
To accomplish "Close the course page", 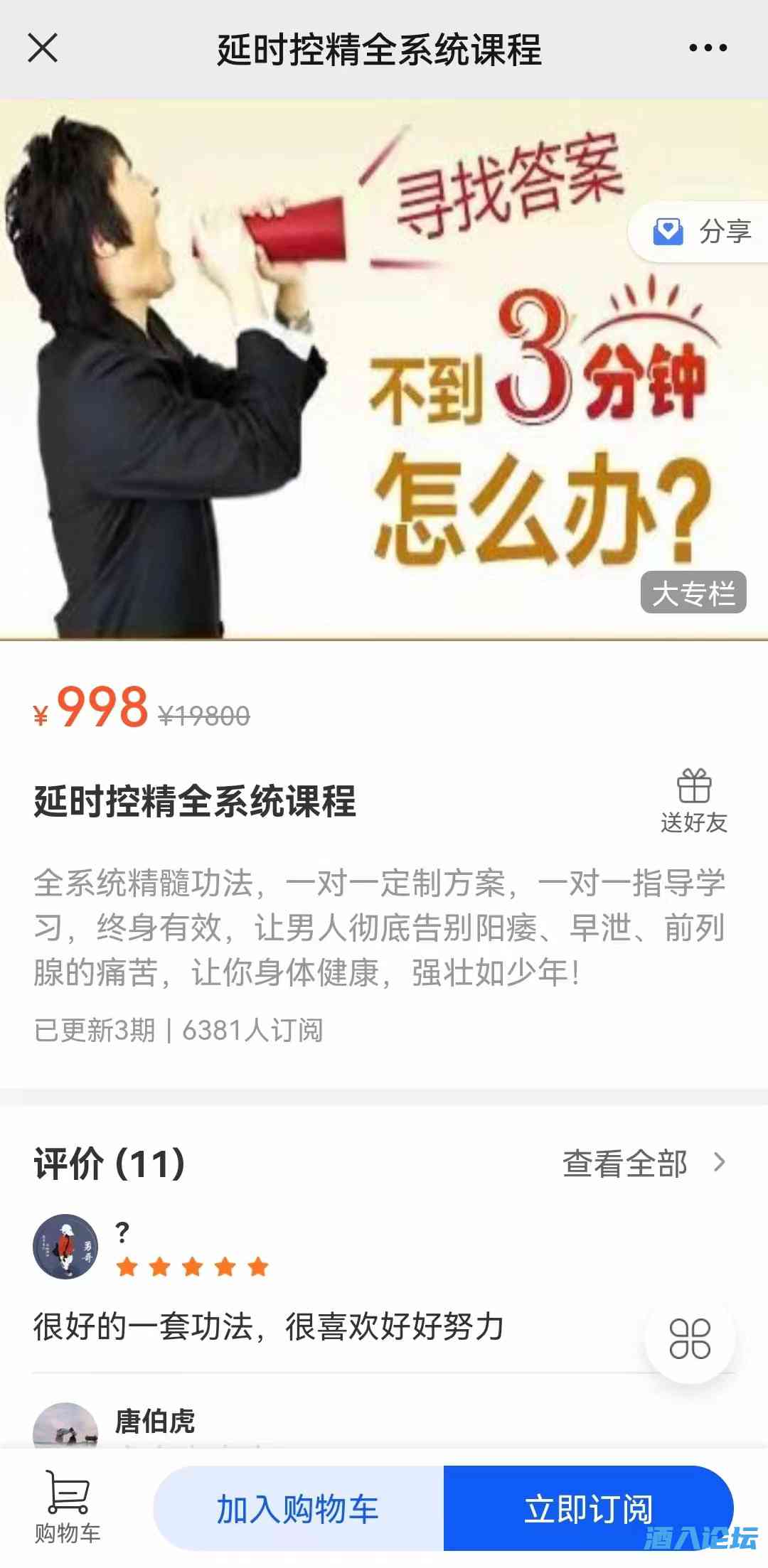I will tap(43, 48).
